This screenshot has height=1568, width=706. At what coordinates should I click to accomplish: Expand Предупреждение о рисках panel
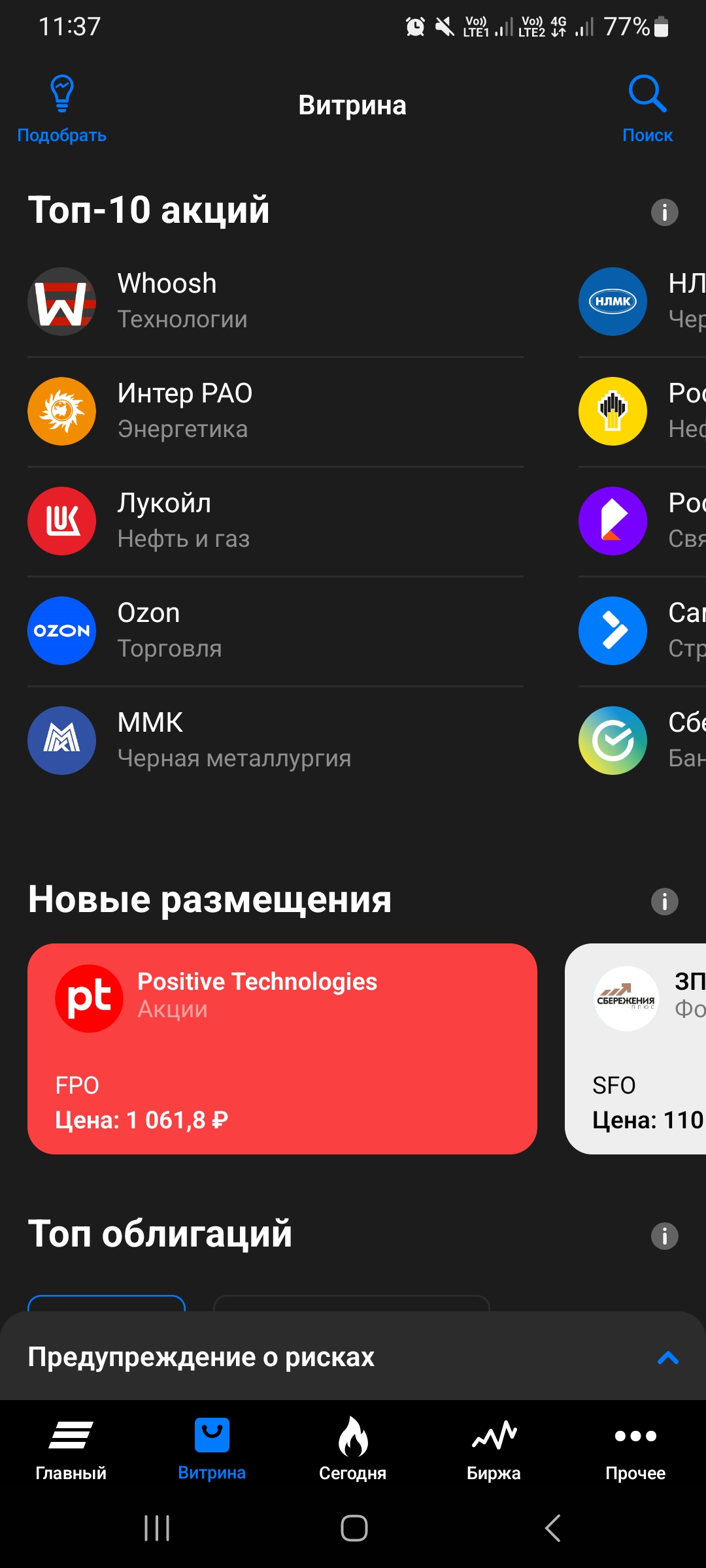coord(667,1358)
